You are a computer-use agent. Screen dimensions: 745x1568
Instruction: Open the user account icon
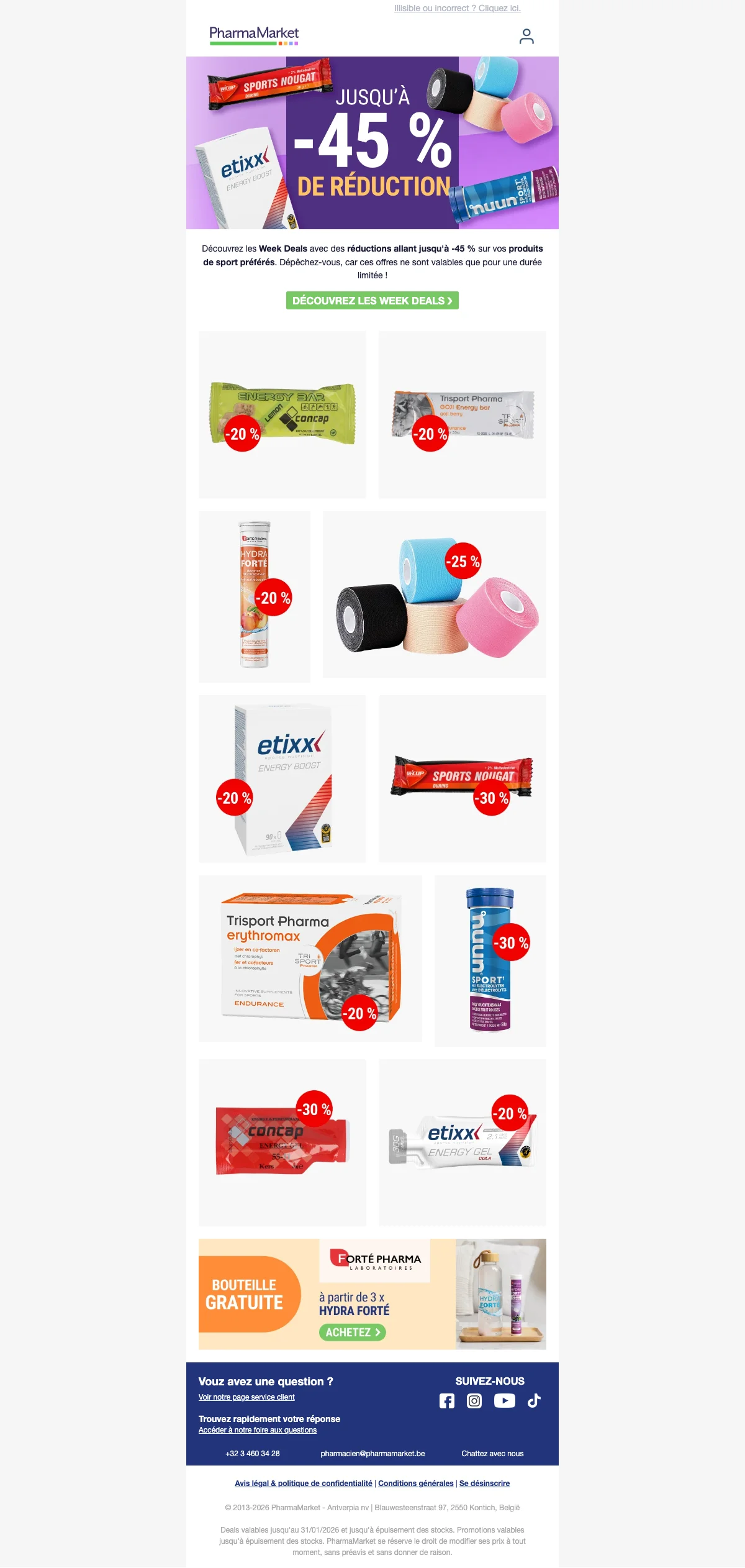coord(526,37)
